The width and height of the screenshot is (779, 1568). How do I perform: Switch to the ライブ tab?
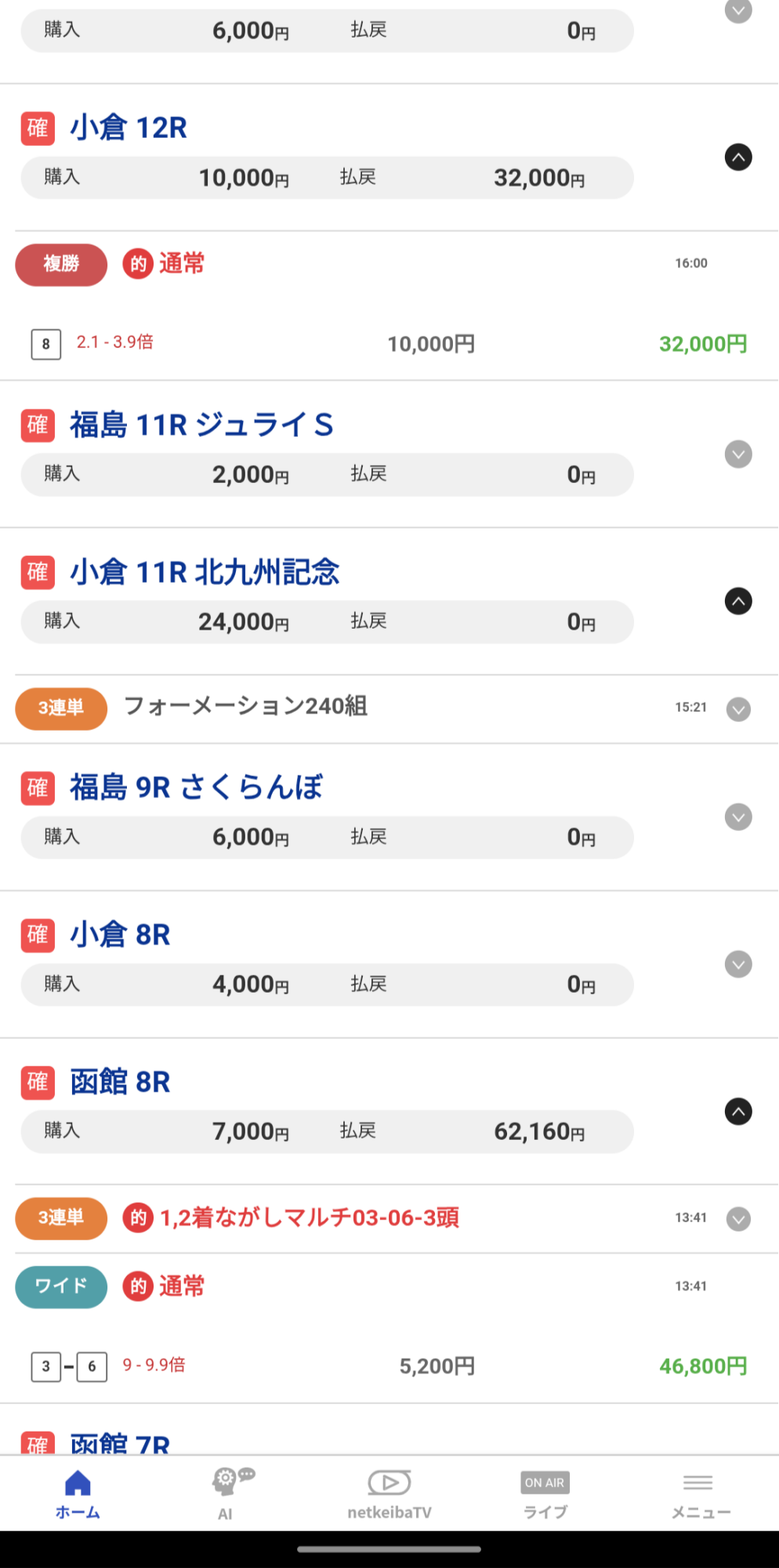click(x=545, y=1494)
